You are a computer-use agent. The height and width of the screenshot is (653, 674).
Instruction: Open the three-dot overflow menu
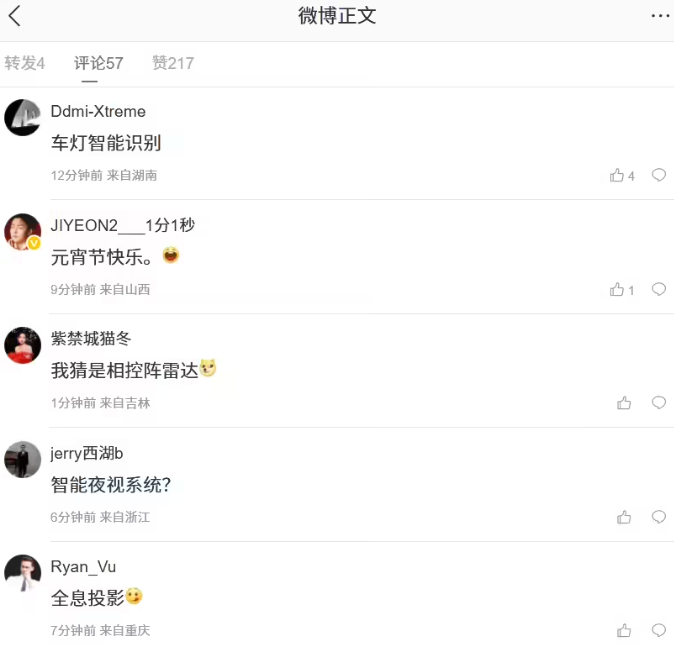click(660, 16)
